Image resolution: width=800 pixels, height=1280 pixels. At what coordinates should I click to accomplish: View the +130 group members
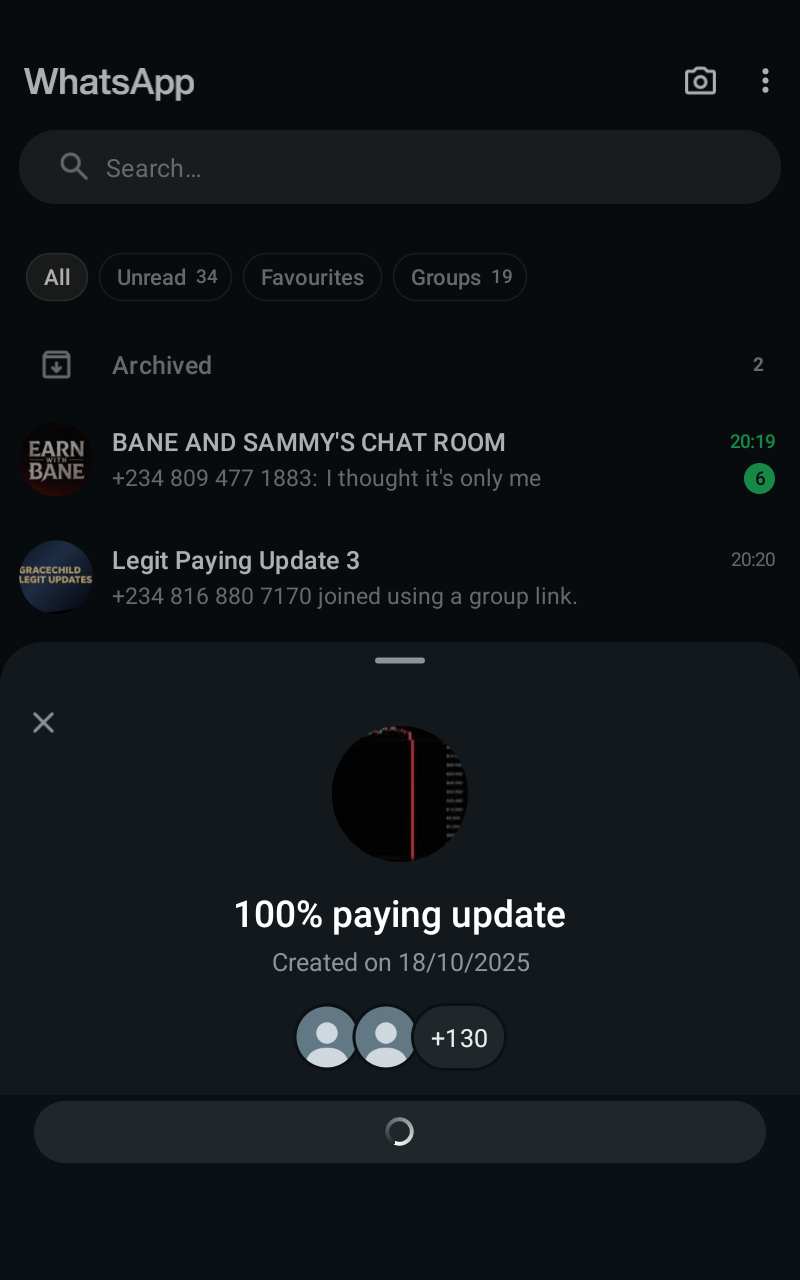click(x=459, y=1038)
